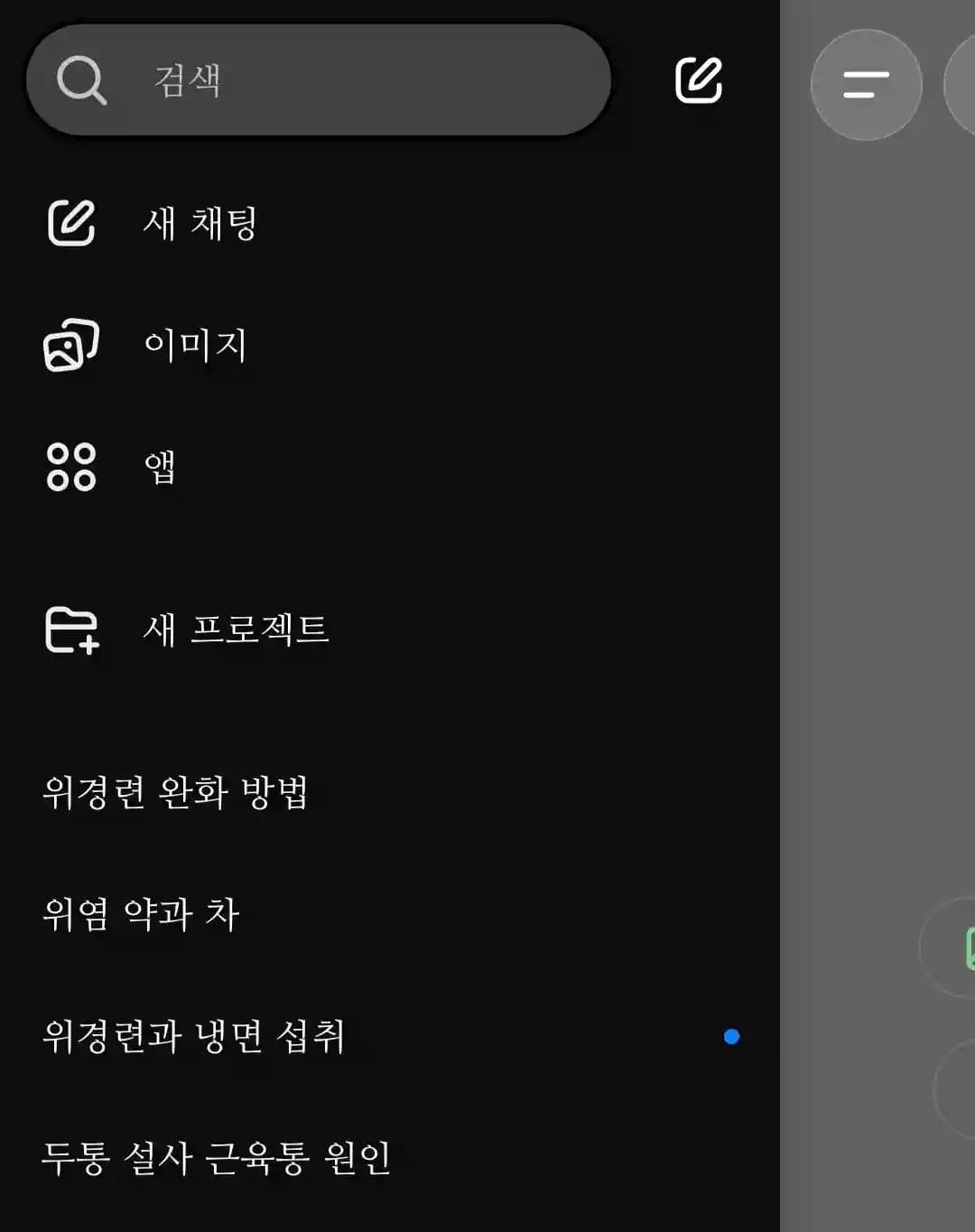Create a new project with 새 프로젝트
Viewport: 975px width, 1232px height.
point(235,630)
